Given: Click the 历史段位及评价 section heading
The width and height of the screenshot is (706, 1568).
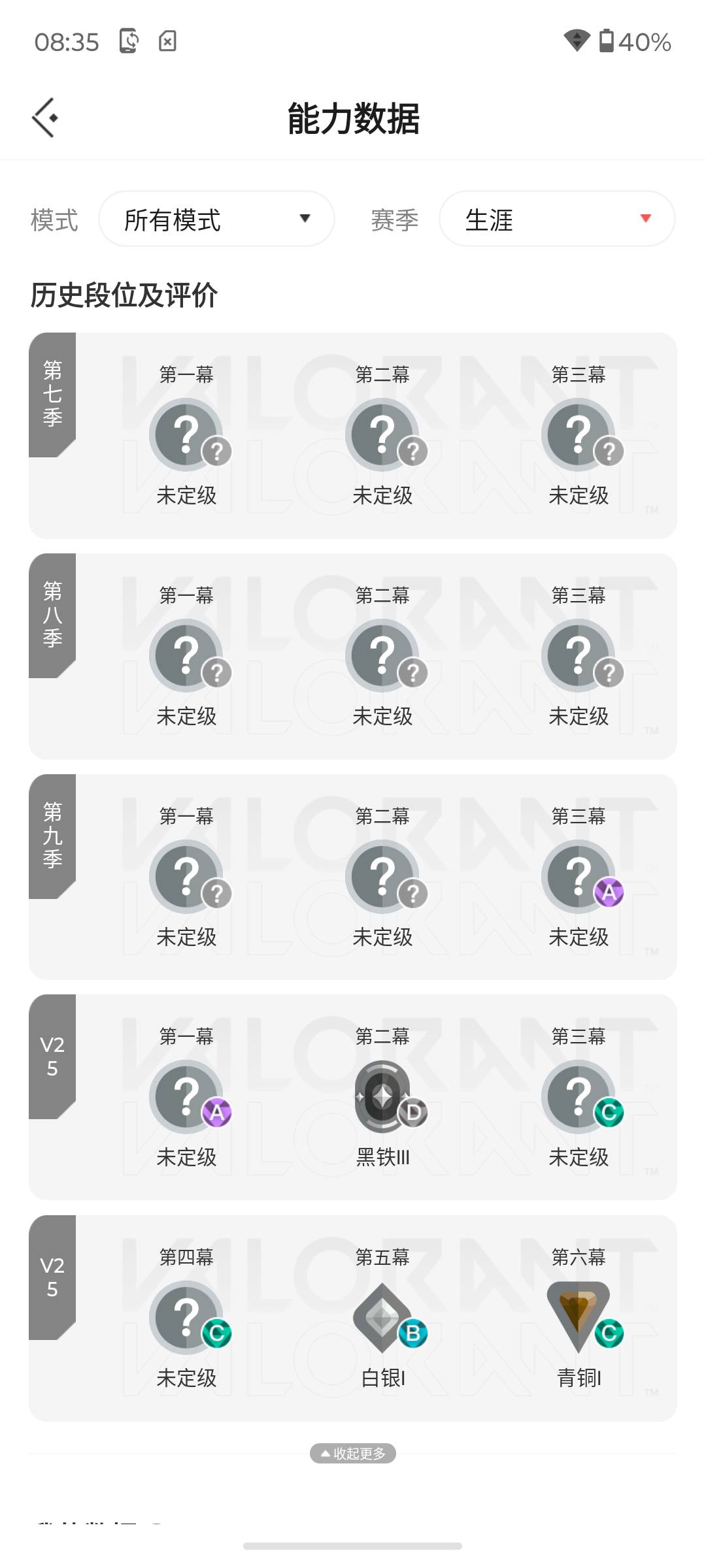Looking at the screenshot, I should 124,294.
